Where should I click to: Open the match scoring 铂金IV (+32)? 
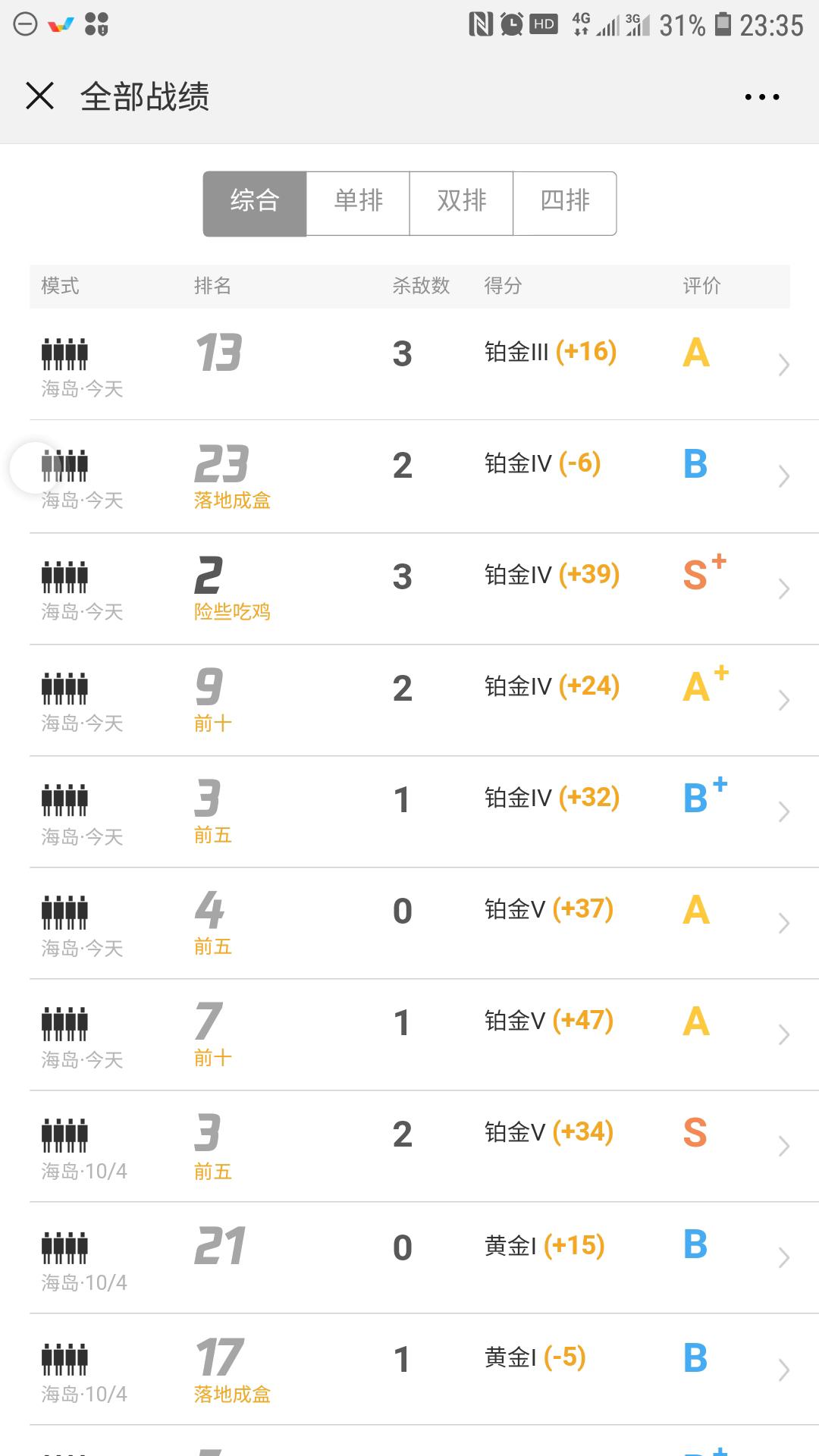coord(424,811)
